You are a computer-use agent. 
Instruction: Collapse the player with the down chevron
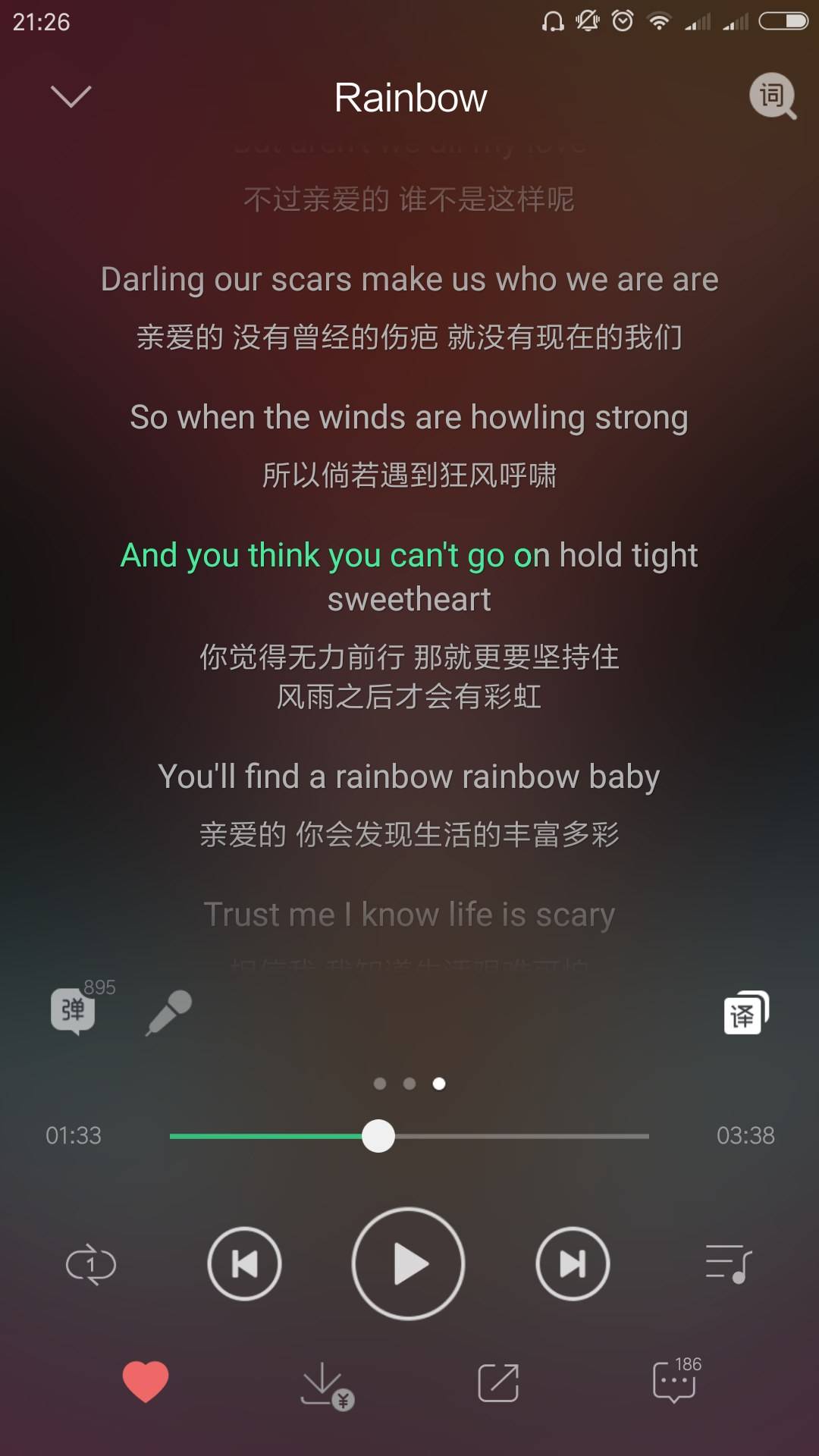(71, 97)
